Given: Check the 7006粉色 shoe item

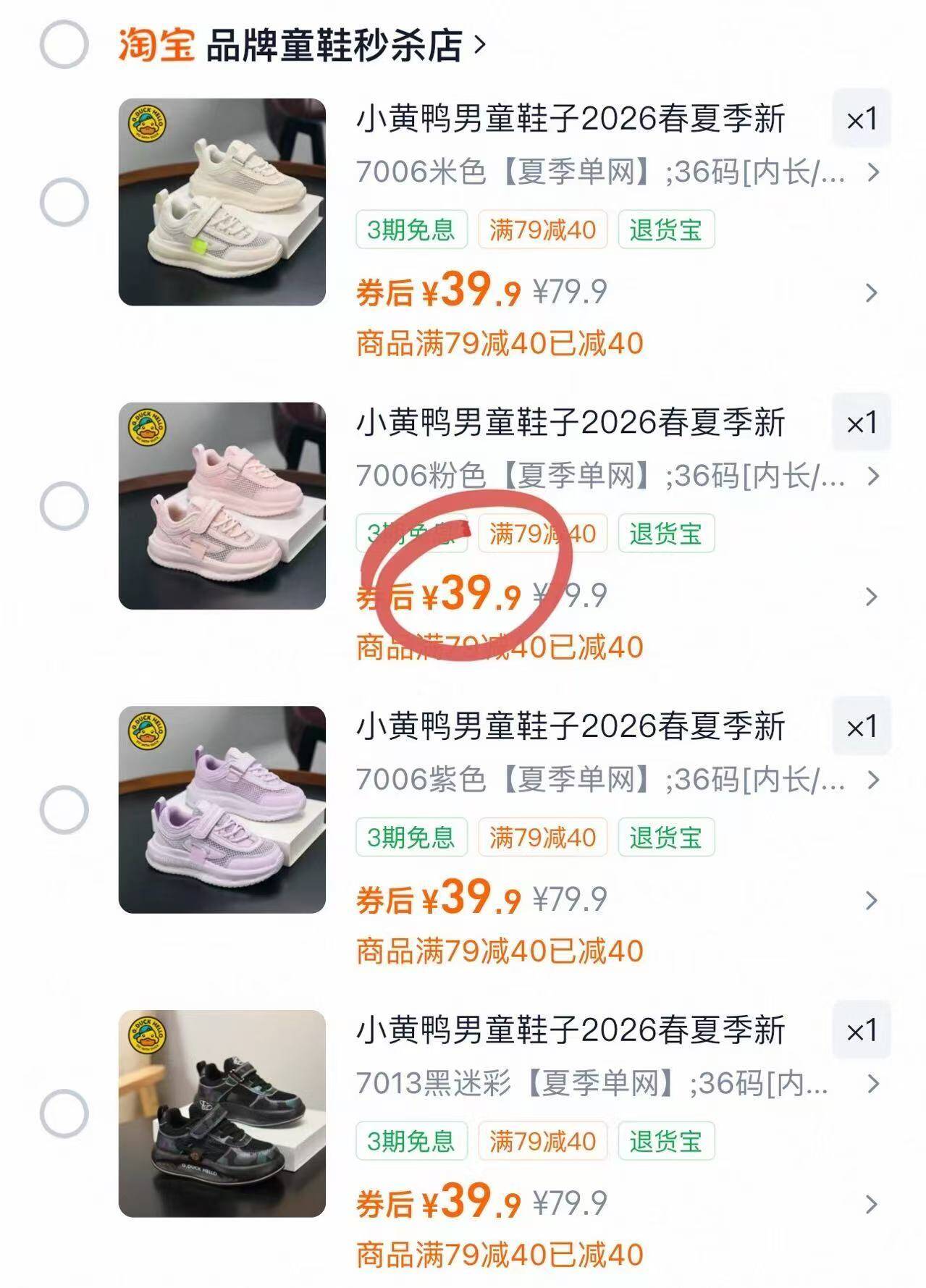Looking at the screenshot, I should tap(64, 505).
